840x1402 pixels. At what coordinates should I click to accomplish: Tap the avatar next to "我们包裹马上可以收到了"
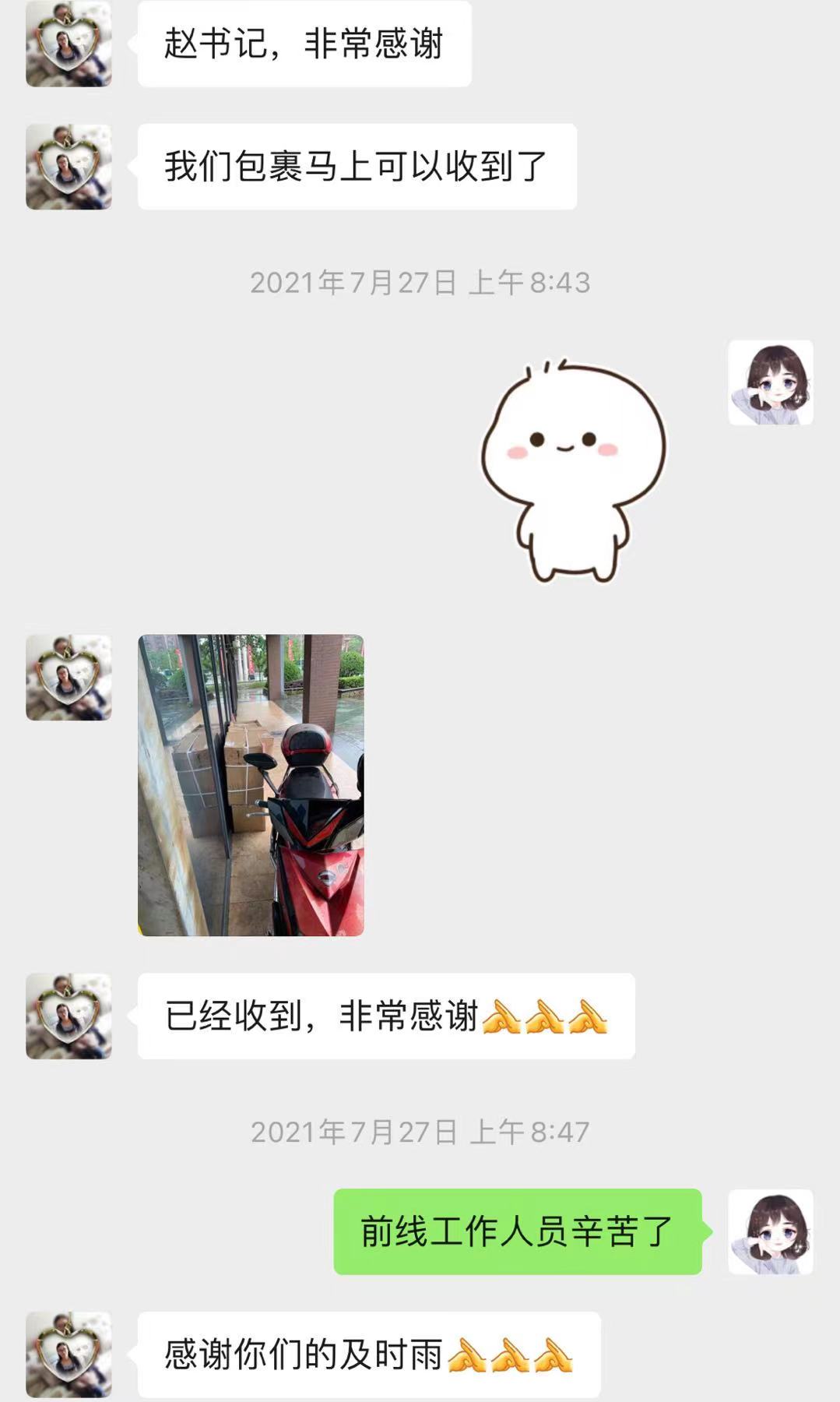pos(69,167)
